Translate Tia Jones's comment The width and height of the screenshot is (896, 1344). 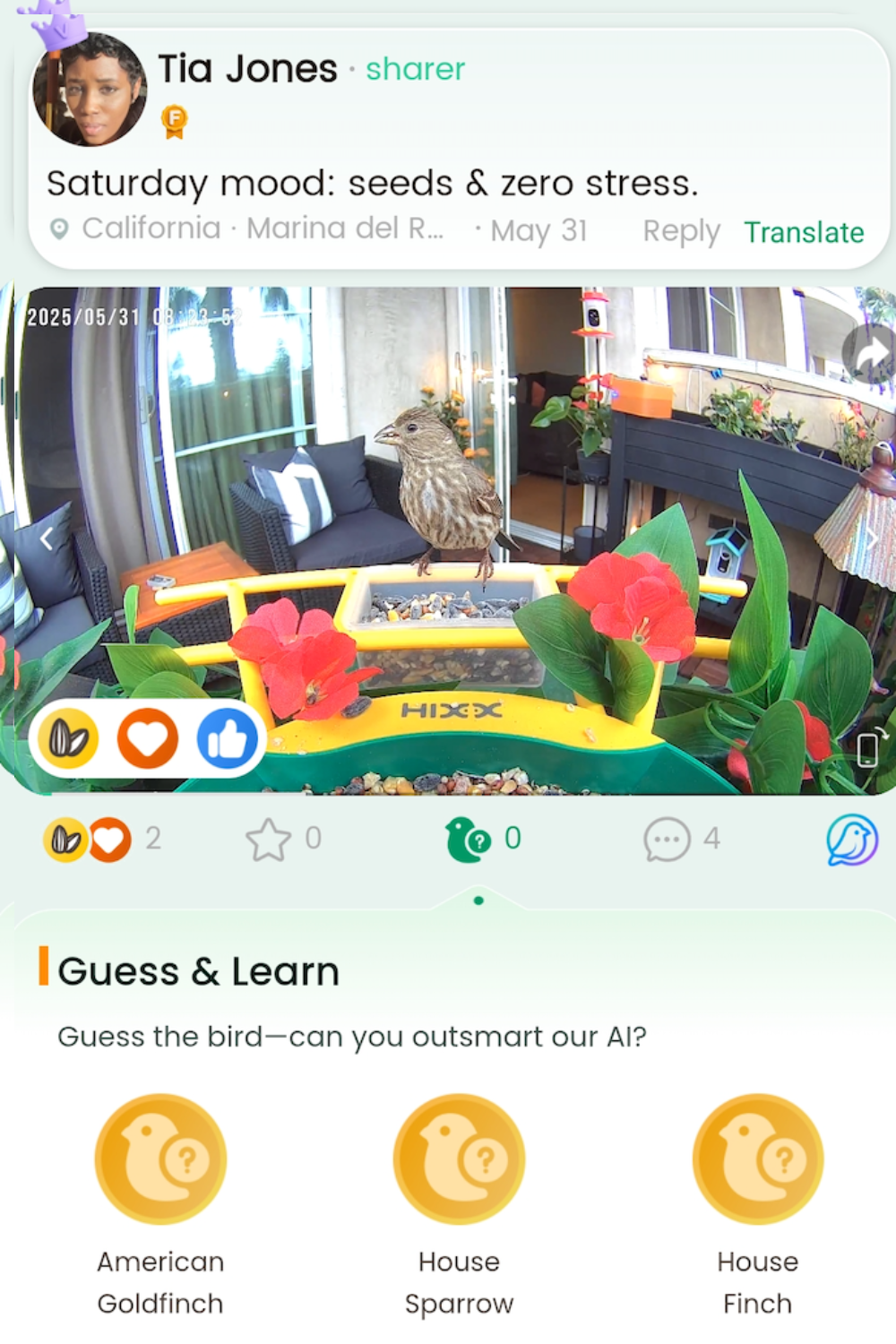point(804,232)
